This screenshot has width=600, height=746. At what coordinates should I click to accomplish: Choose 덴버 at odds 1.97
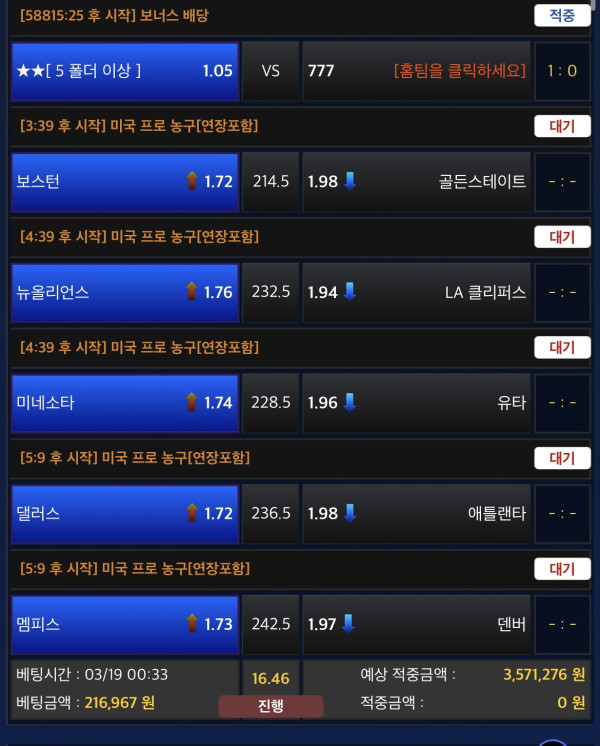(x=416, y=624)
